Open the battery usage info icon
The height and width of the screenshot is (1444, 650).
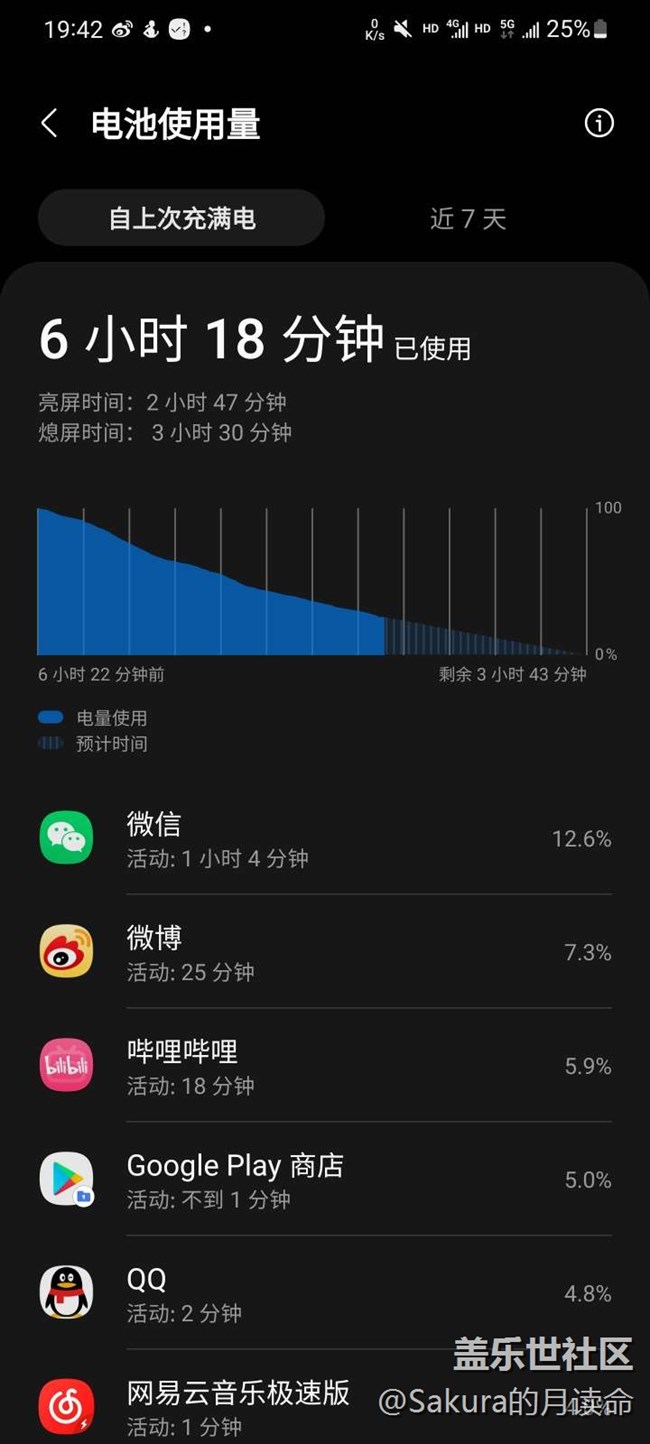pyautogui.click(x=598, y=124)
